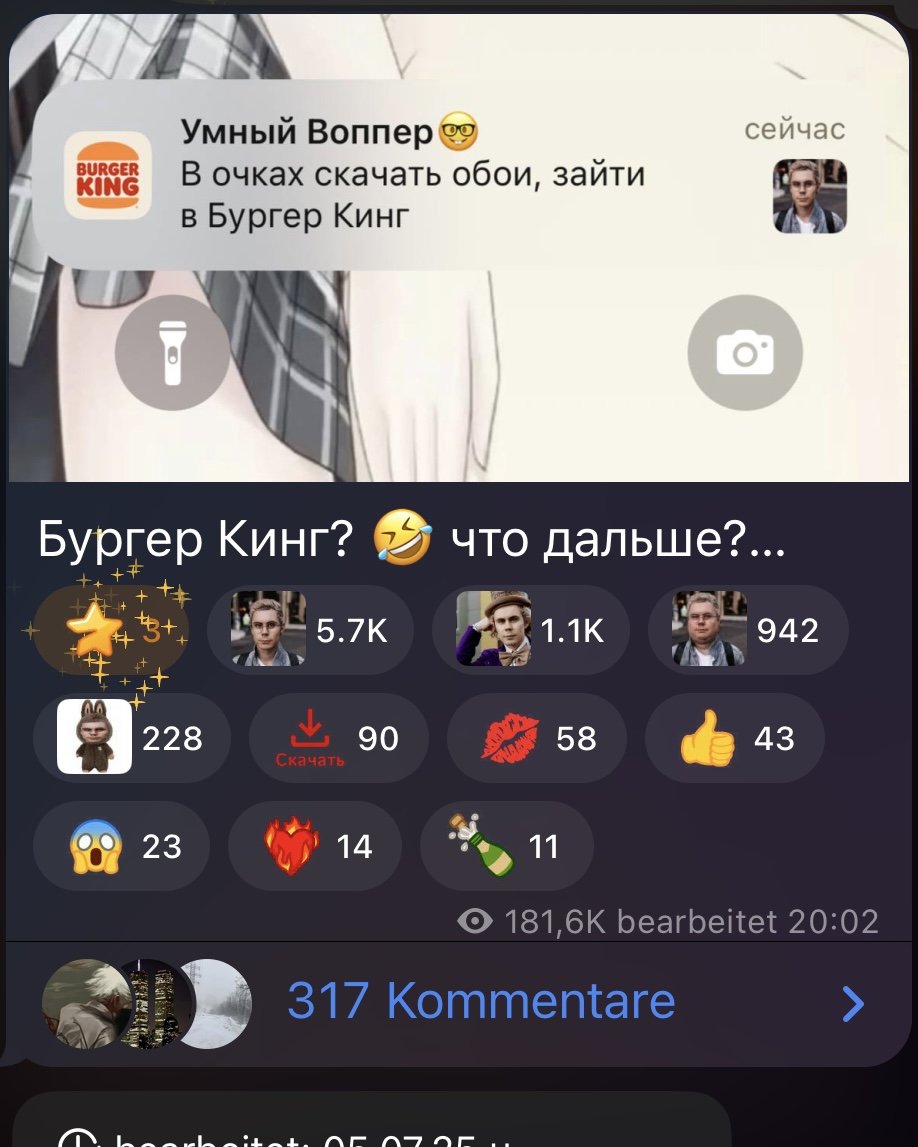Select the reaction with 942 count

point(748,631)
